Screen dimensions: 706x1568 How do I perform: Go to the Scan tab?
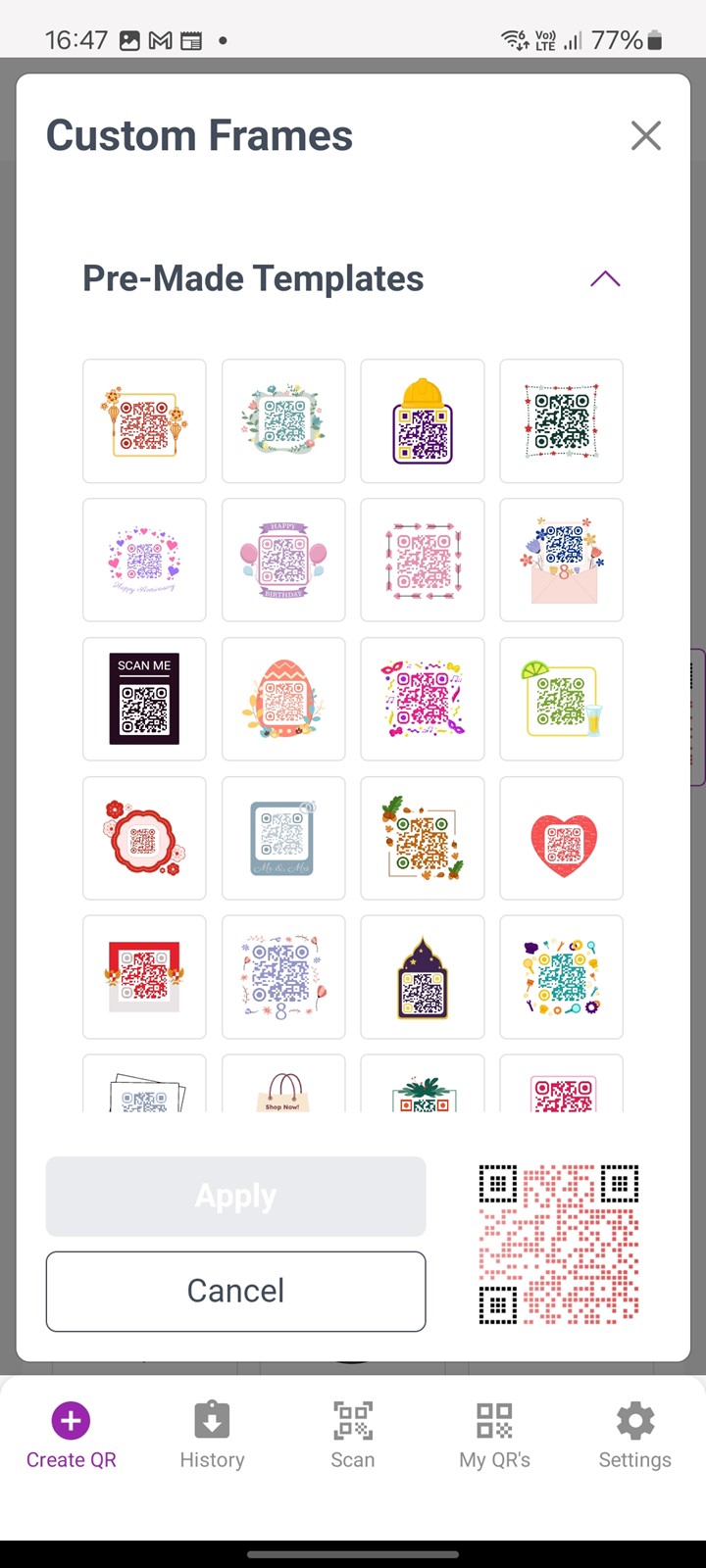coord(353,1436)
